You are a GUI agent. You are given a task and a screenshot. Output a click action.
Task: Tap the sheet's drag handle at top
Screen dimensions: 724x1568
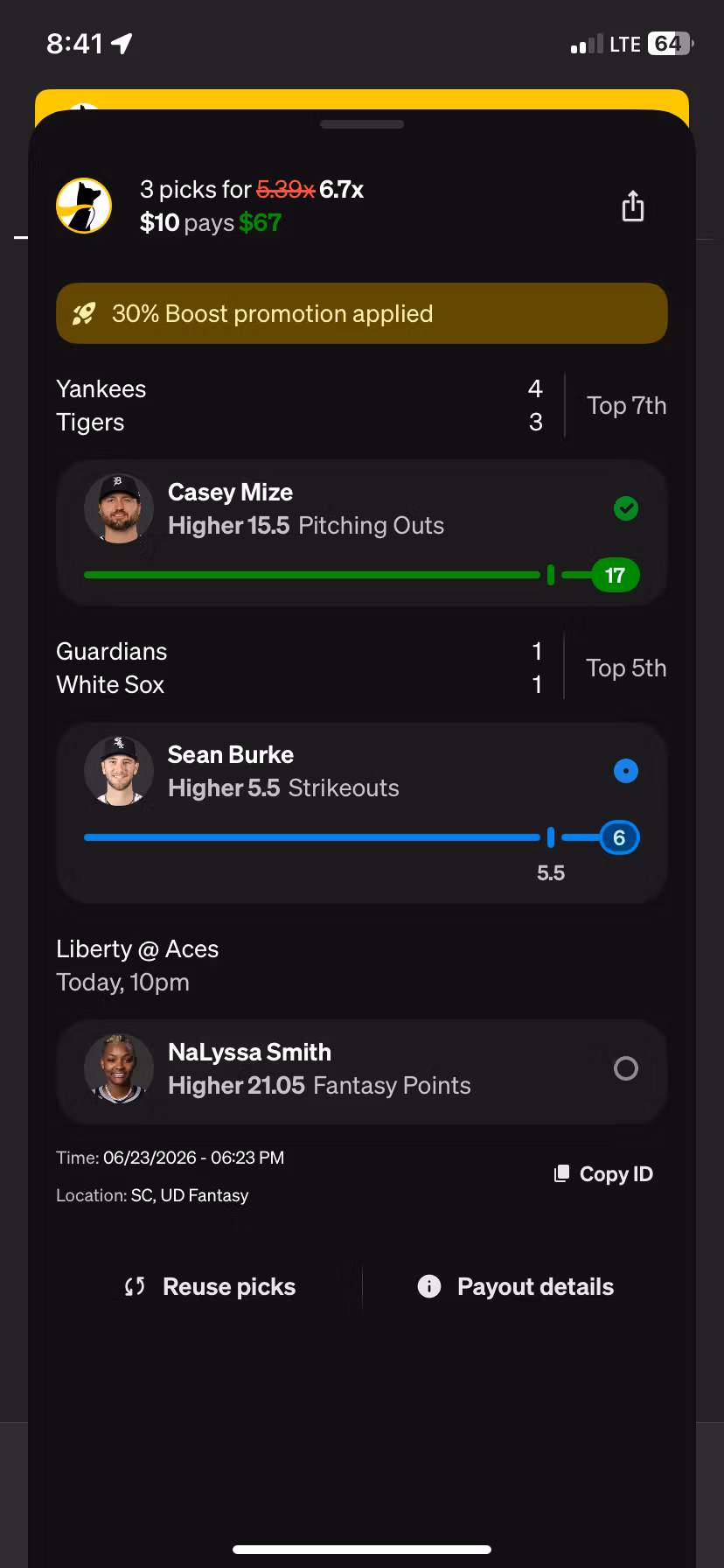click(x=362, y=124)
